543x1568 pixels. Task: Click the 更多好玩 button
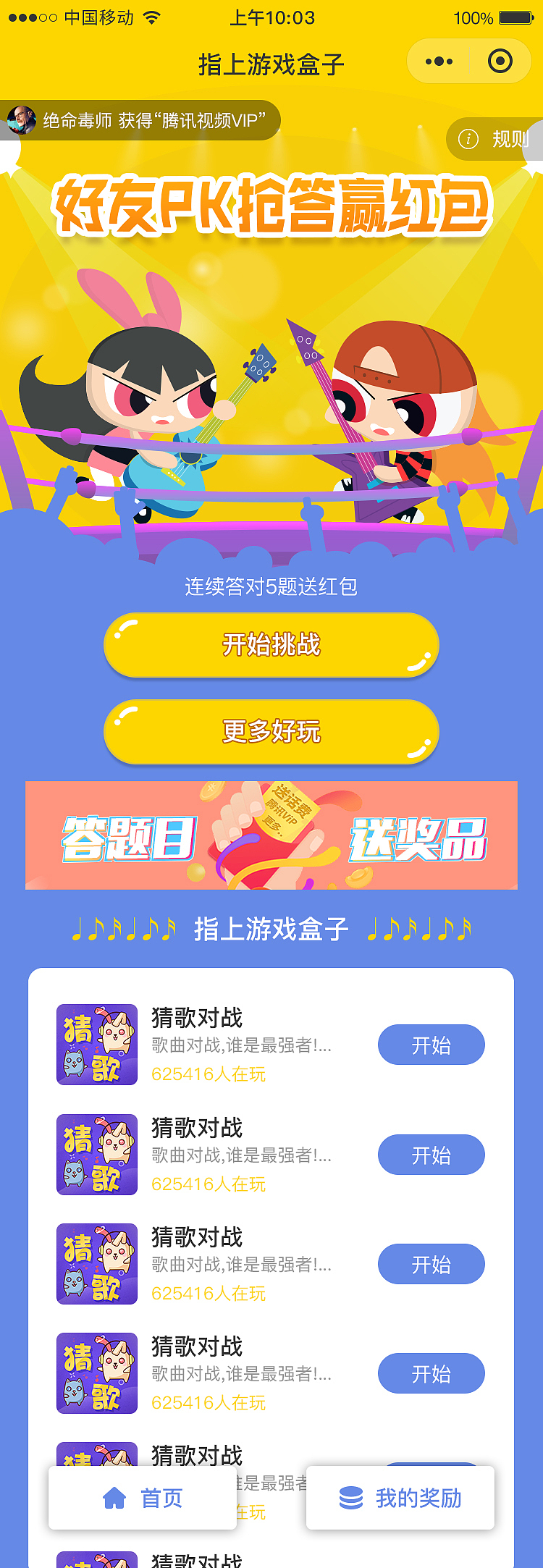tap(271, 731)
